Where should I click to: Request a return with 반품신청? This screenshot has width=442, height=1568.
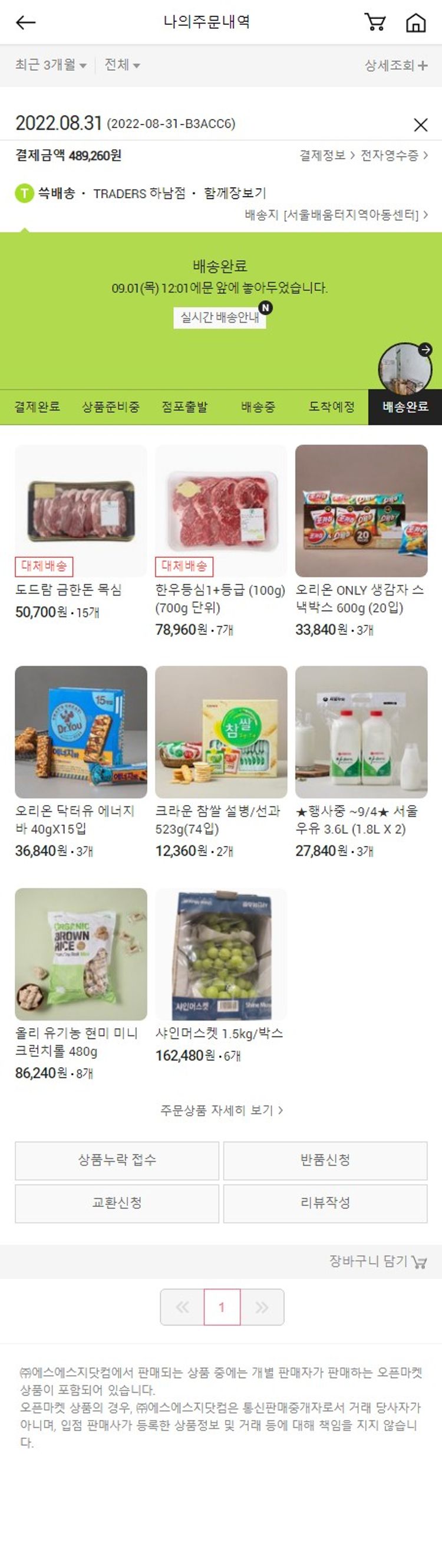325,1160
